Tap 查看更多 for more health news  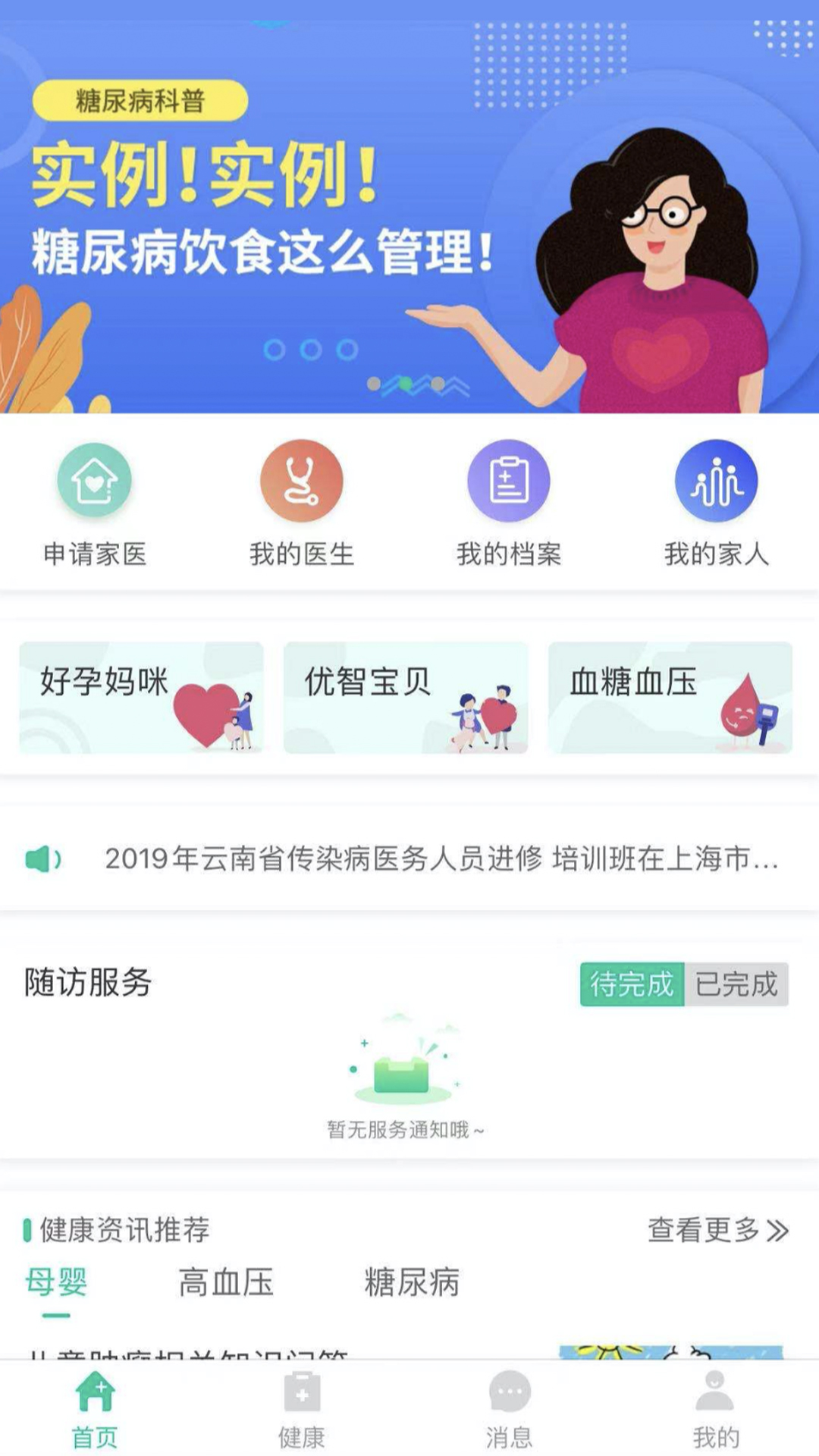point(717,1230)
